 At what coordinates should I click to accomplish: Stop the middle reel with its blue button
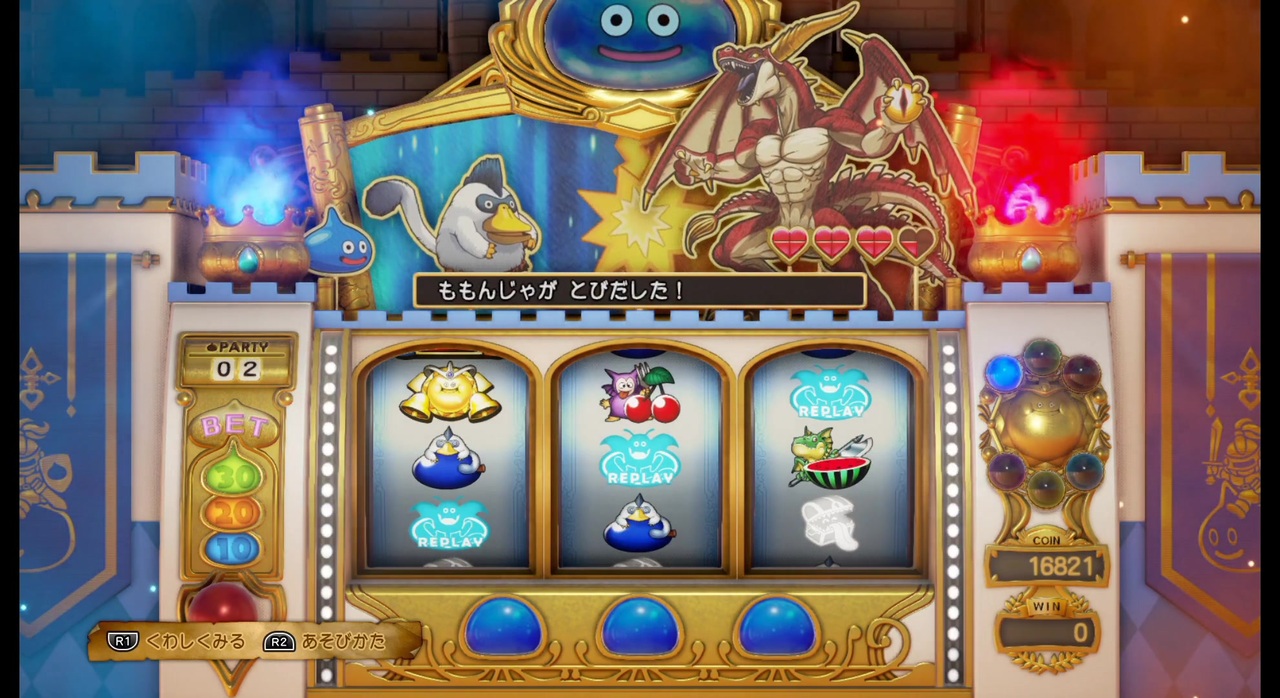click(640, 626)
